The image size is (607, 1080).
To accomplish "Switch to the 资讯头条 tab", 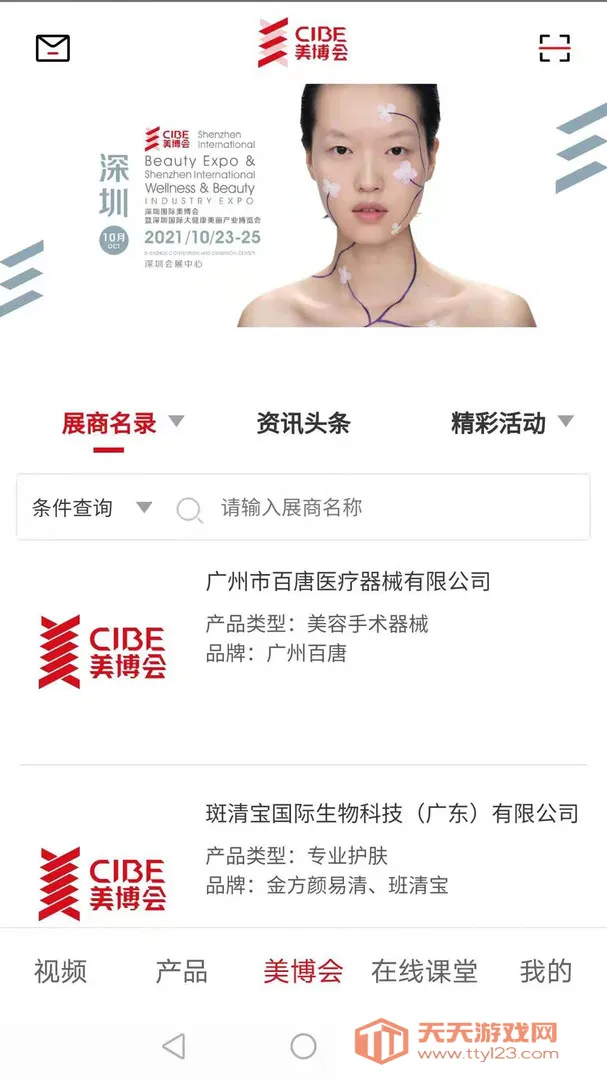I will [x=303, y=423].
